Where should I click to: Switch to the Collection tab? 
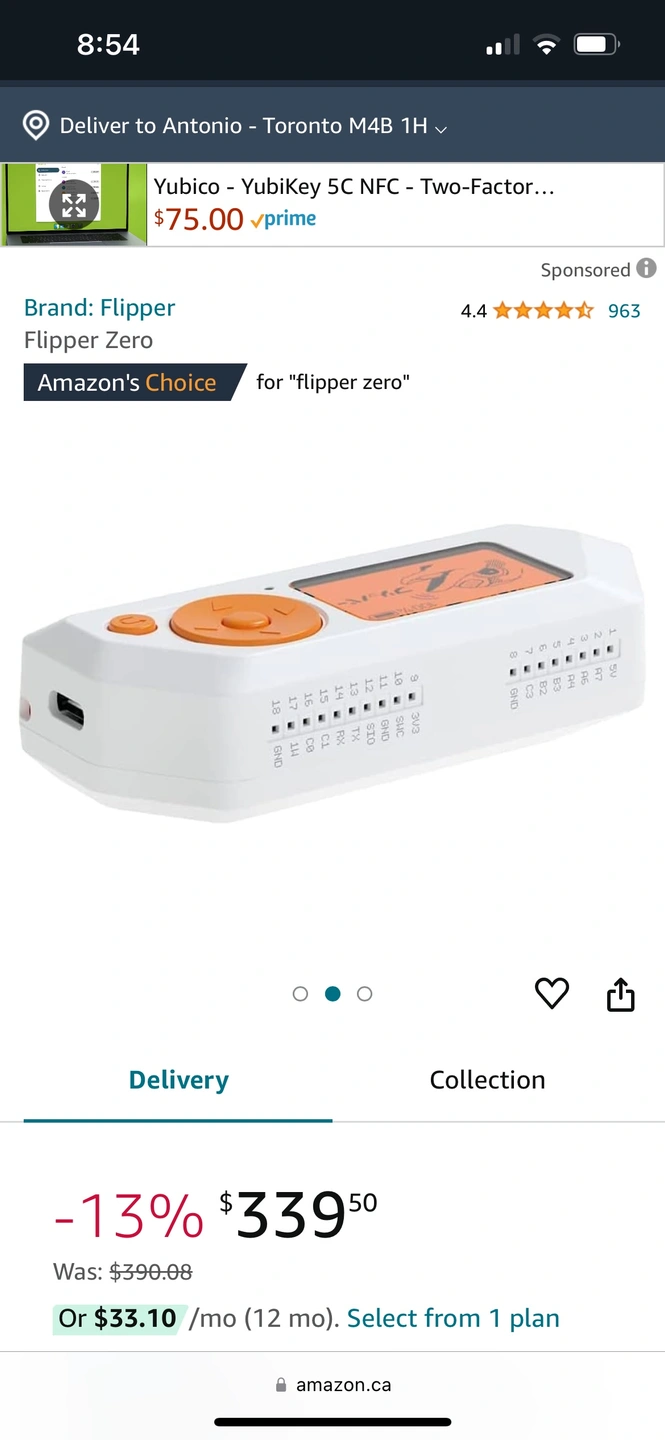tap(487, 1080)
